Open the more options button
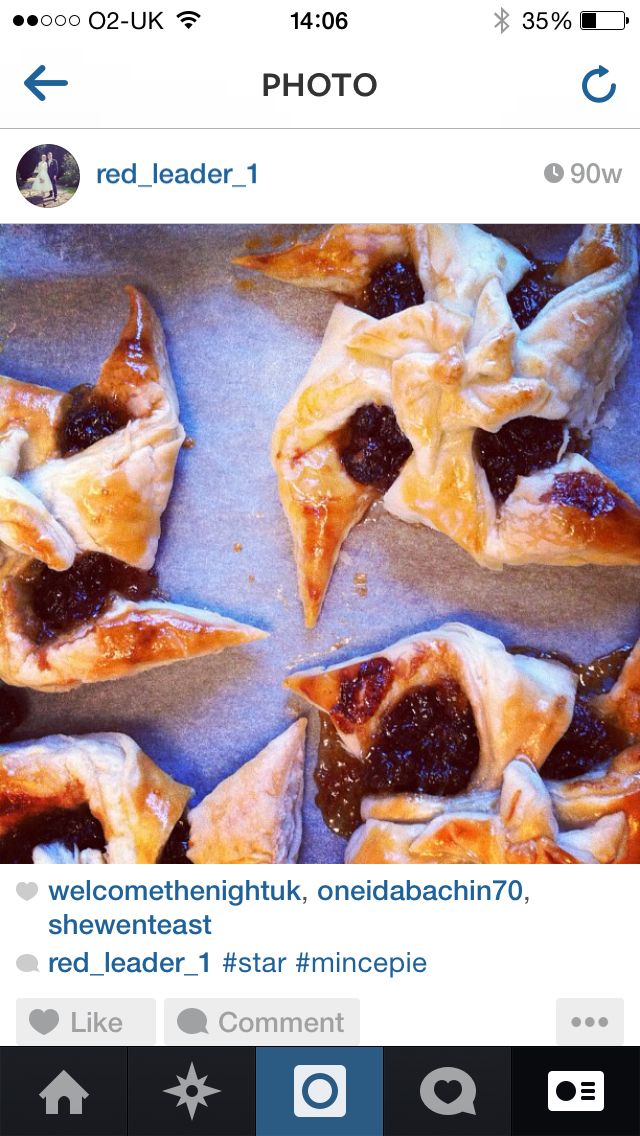The image size is (640, 1136). pos(589,1022)
